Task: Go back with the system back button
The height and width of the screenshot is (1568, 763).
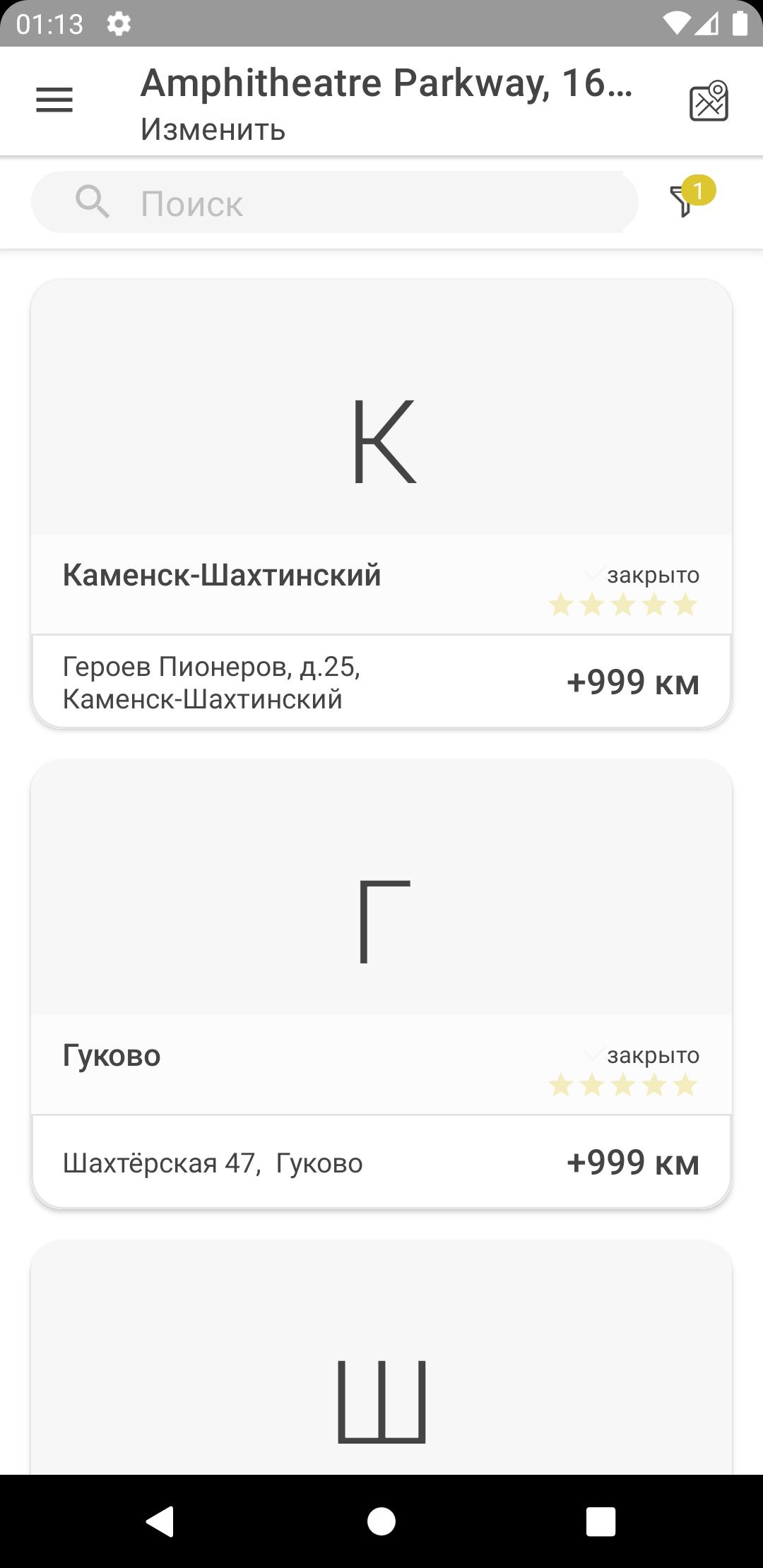Action: 160,1521
